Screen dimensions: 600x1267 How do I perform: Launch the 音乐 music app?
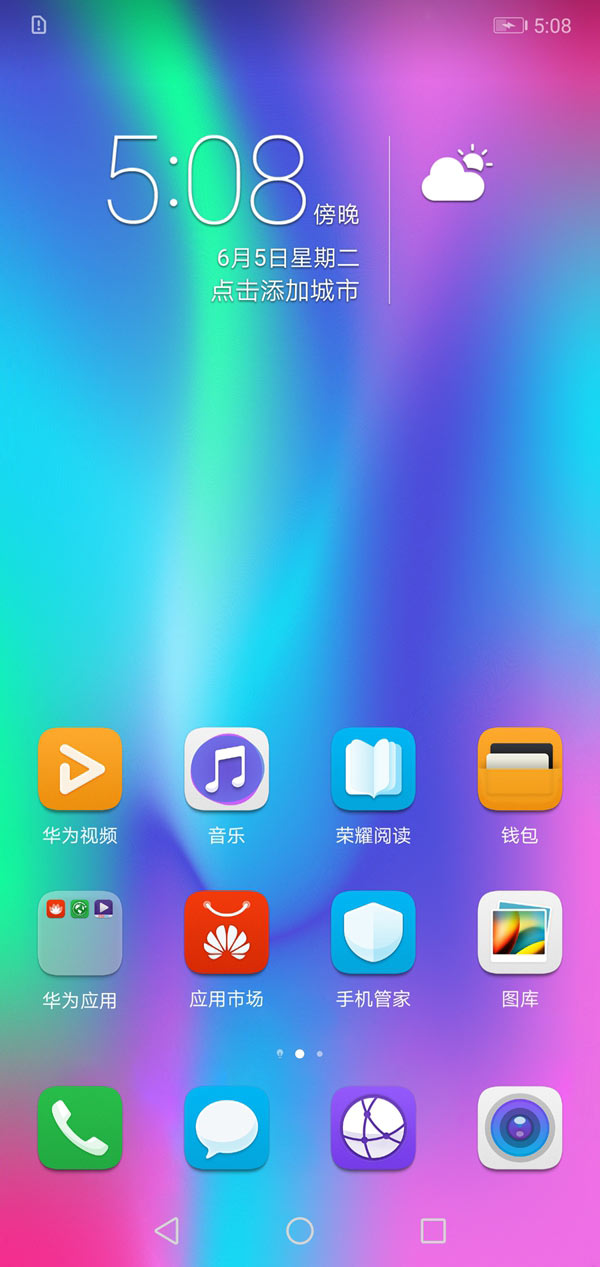[x=227, y=769]
